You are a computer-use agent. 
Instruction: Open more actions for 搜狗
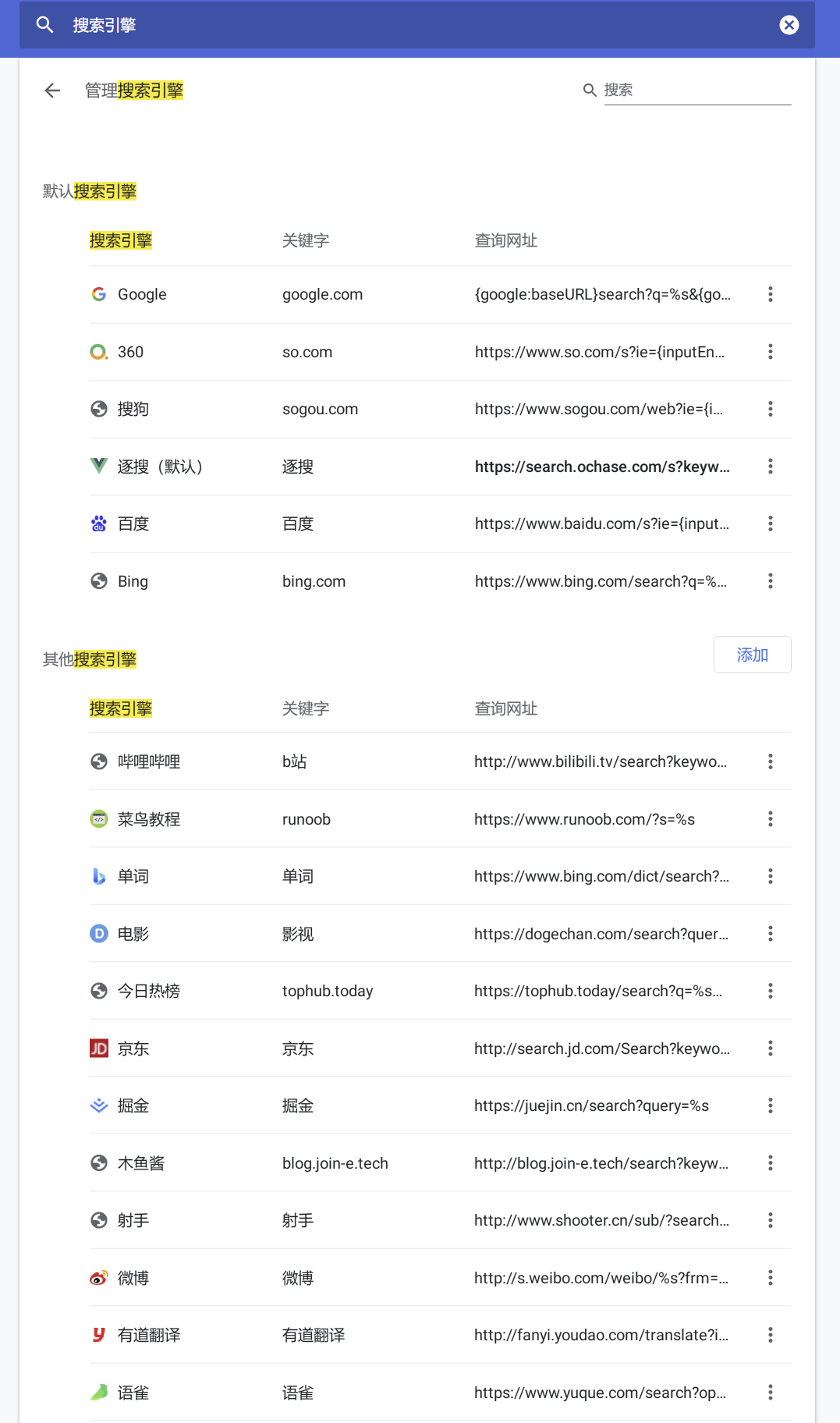pyautogui.click(x=771, y=409)
